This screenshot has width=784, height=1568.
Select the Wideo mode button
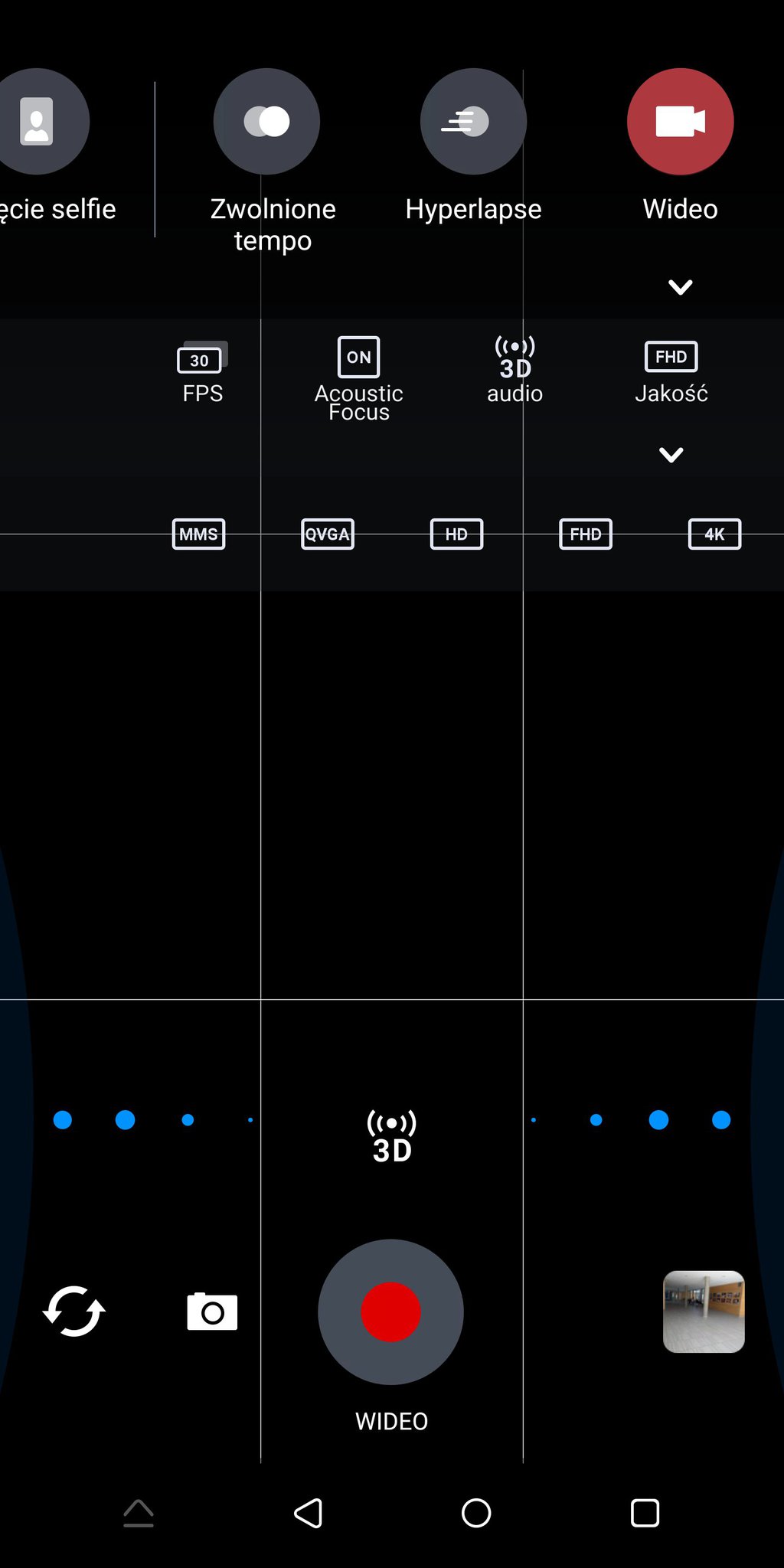pos(680,122)
